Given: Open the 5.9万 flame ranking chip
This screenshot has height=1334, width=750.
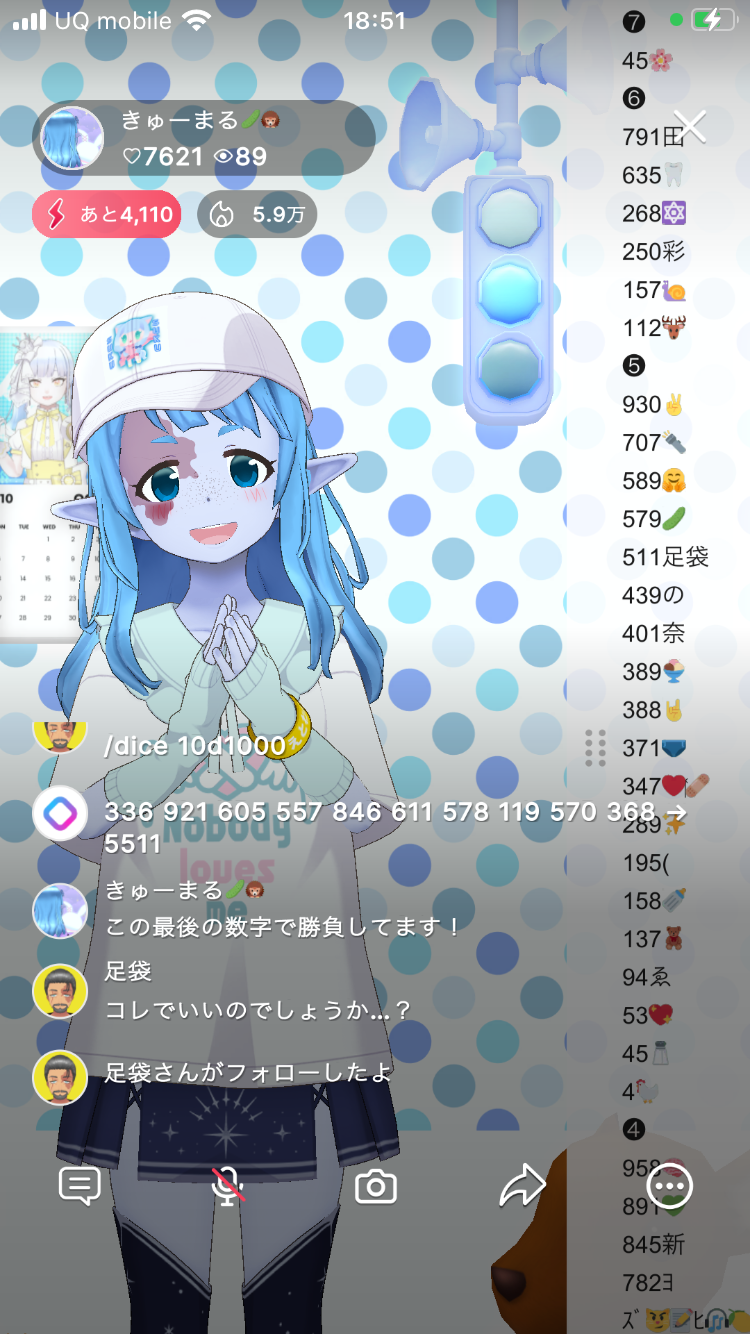Looking at the screenshot, I should point(257,214).
